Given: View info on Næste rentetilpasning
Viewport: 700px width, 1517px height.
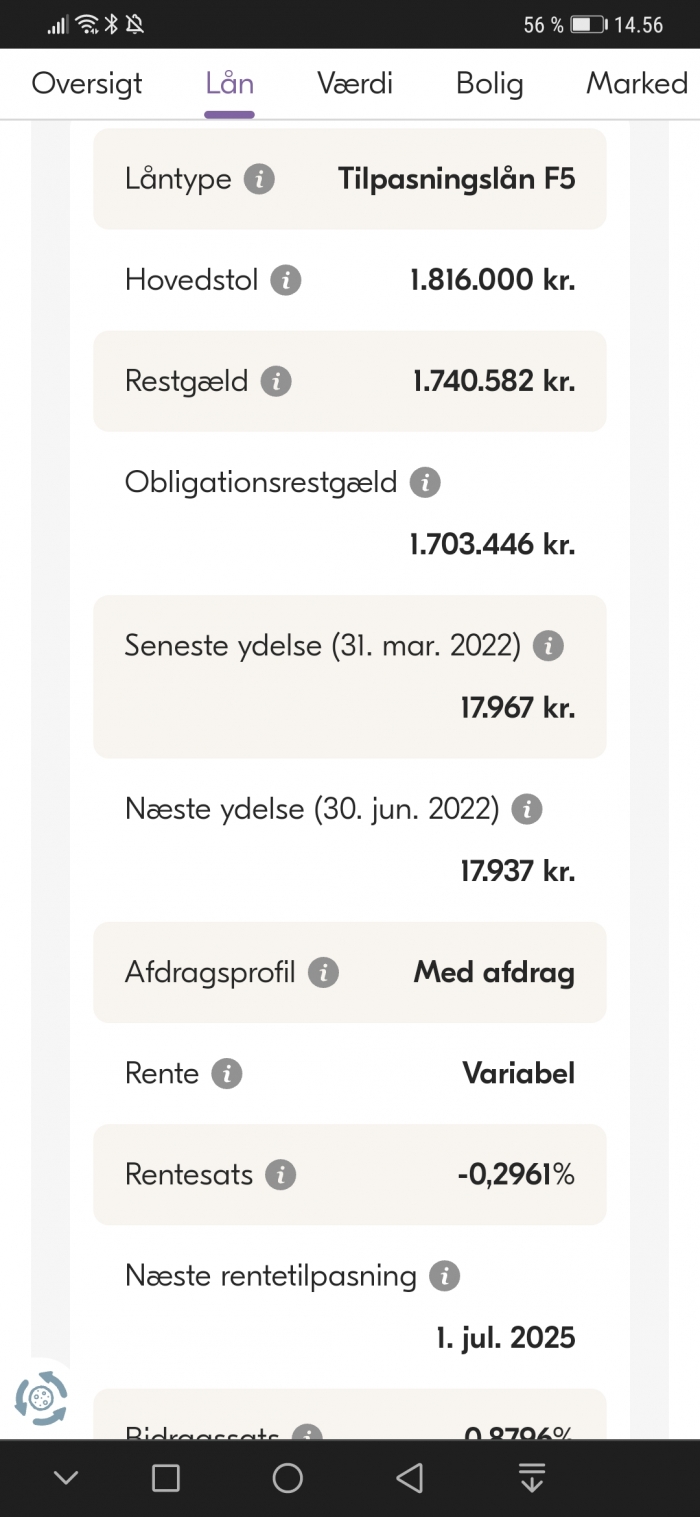Looking at the screenshot, I should coord(445,1276).
